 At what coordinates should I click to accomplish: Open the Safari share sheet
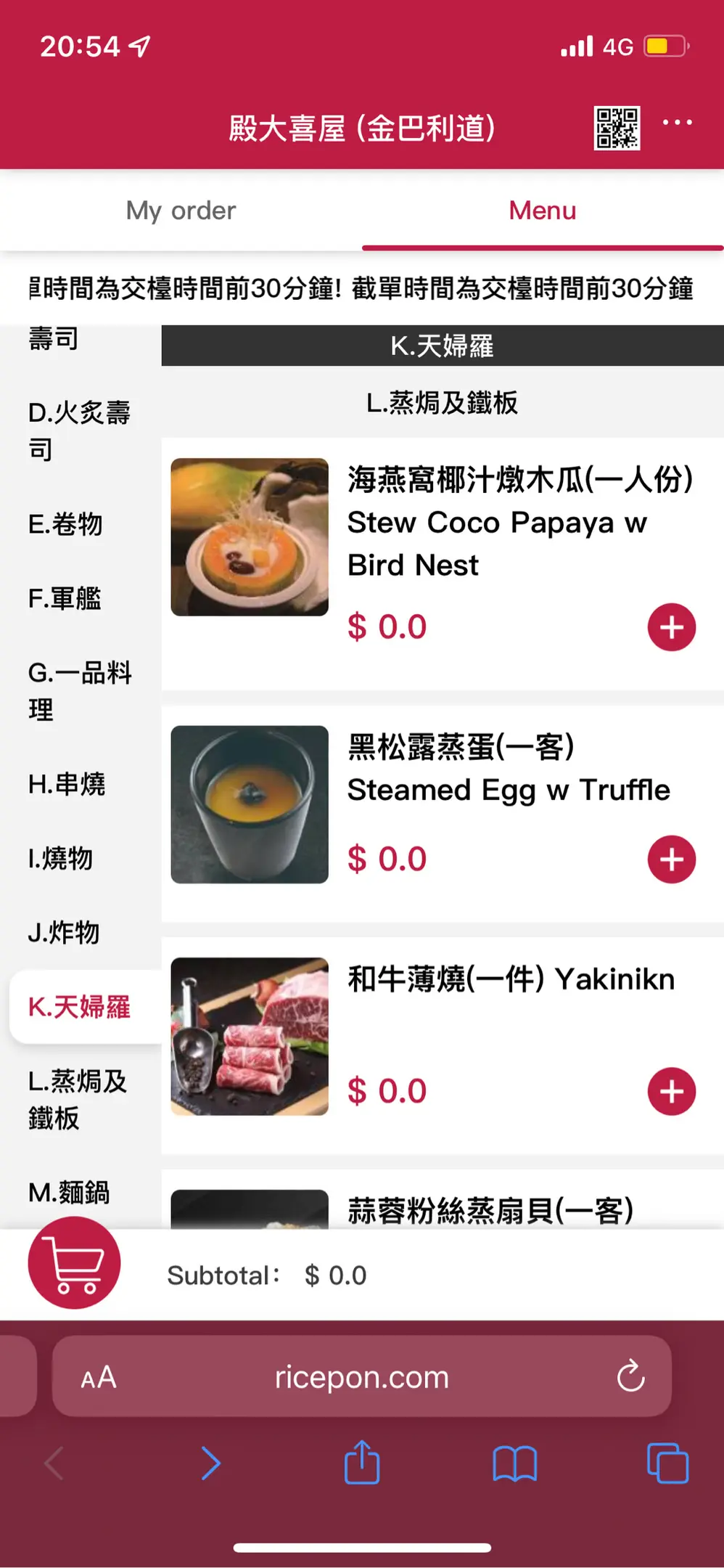pyautogui.click(x=362, y=1463)
